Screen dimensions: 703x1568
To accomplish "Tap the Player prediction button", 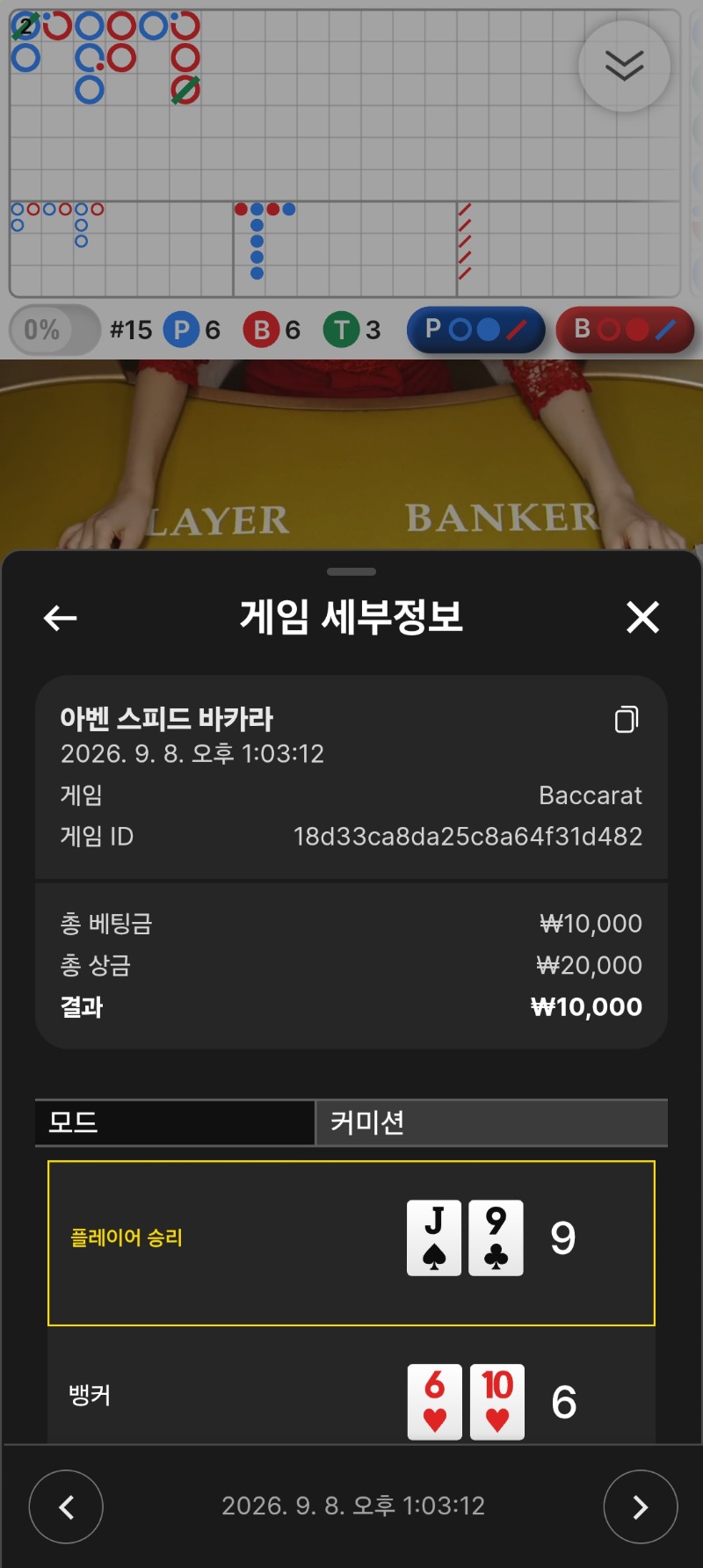I will (x=476, y=330).
